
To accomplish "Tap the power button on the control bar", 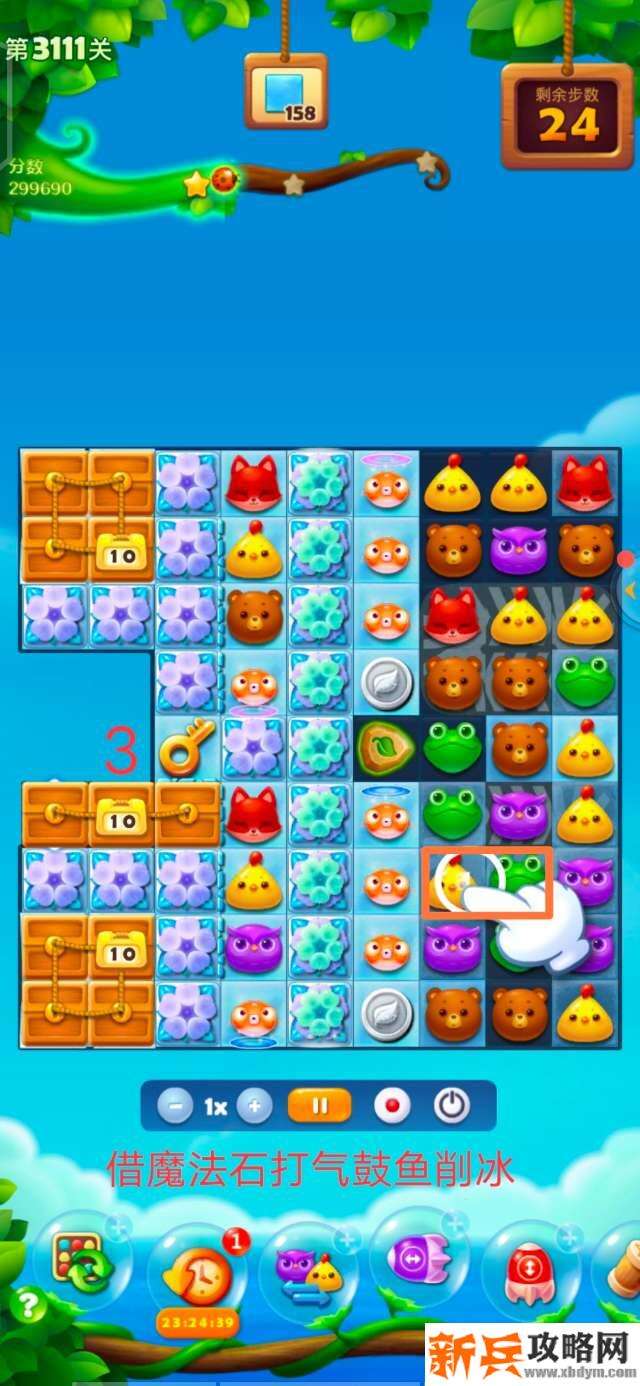I will (452, 1107).
